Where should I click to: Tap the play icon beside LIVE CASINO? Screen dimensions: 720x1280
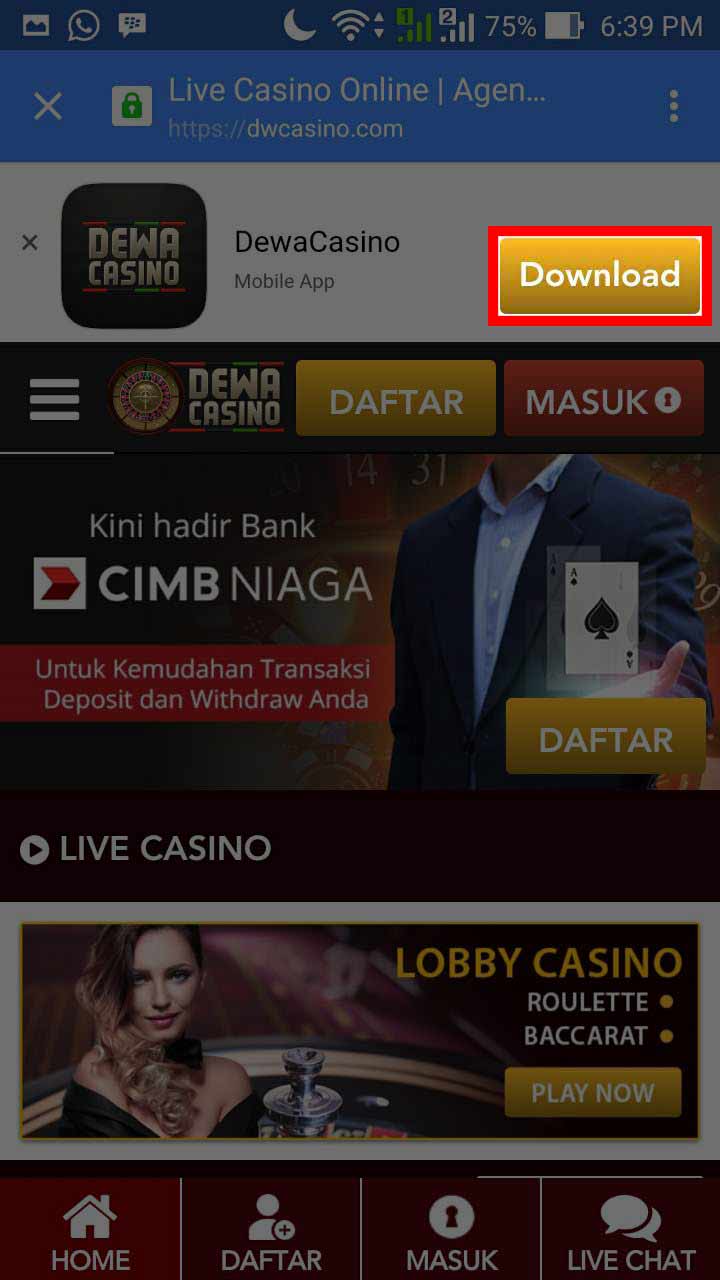pos(34,849)
